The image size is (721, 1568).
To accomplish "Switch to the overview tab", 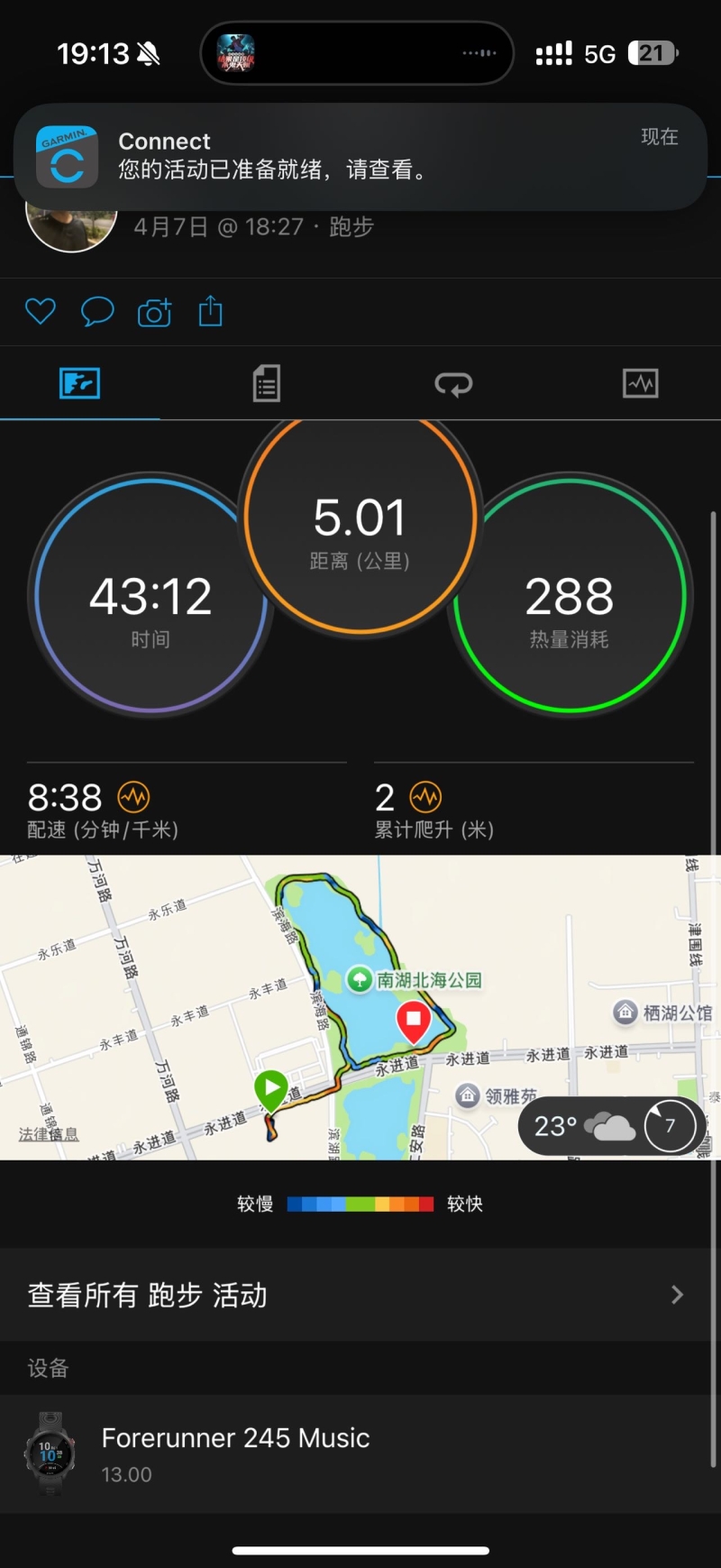I will (x=79, y=384).
